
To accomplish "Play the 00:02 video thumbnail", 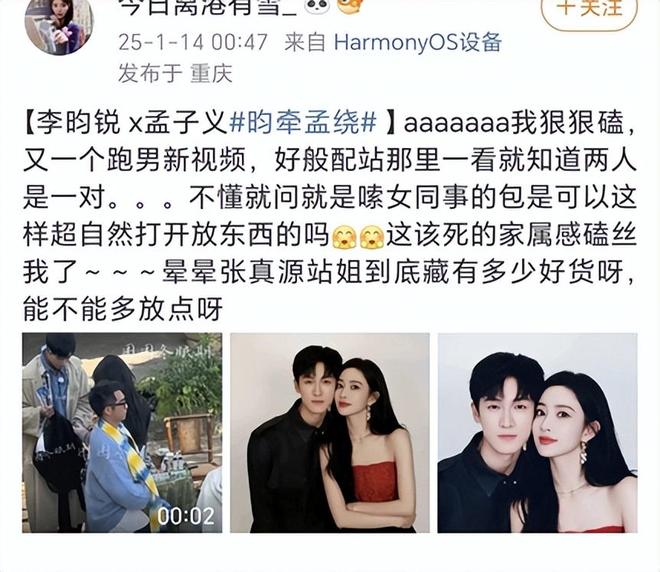I will pos(122,433).
